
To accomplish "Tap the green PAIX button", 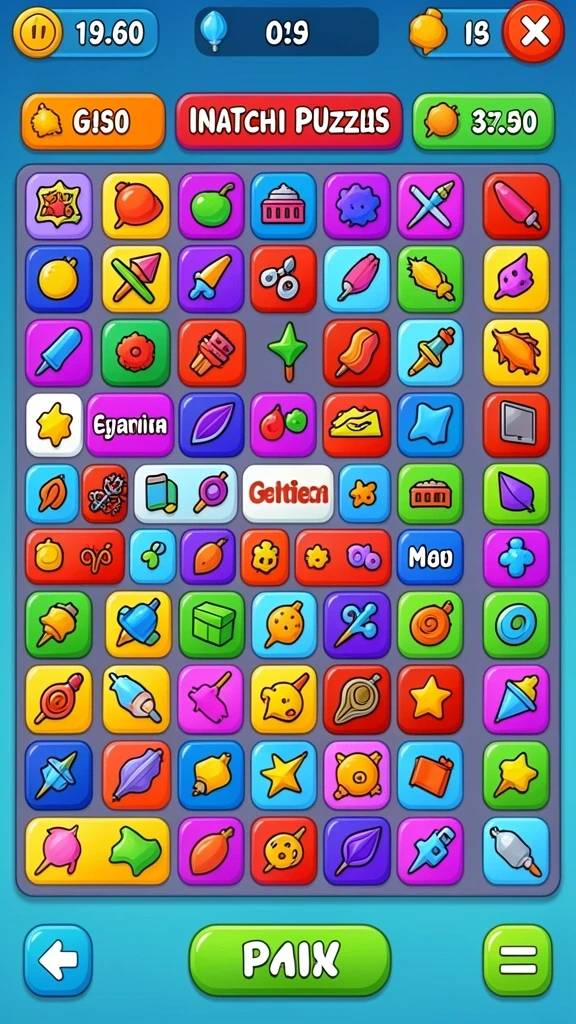I will 290,960.
